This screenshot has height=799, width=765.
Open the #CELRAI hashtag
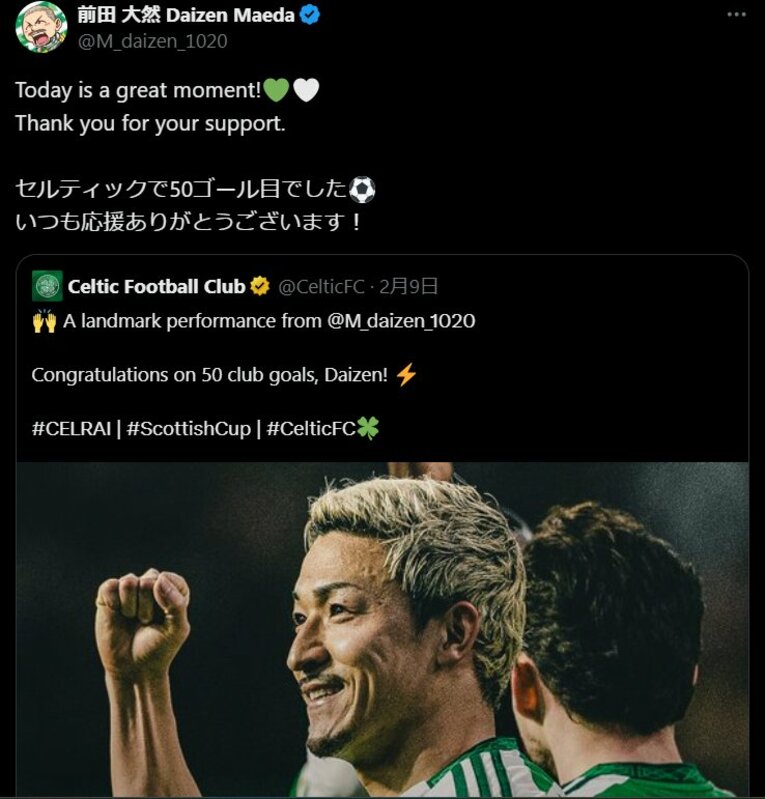coord(72,429)
